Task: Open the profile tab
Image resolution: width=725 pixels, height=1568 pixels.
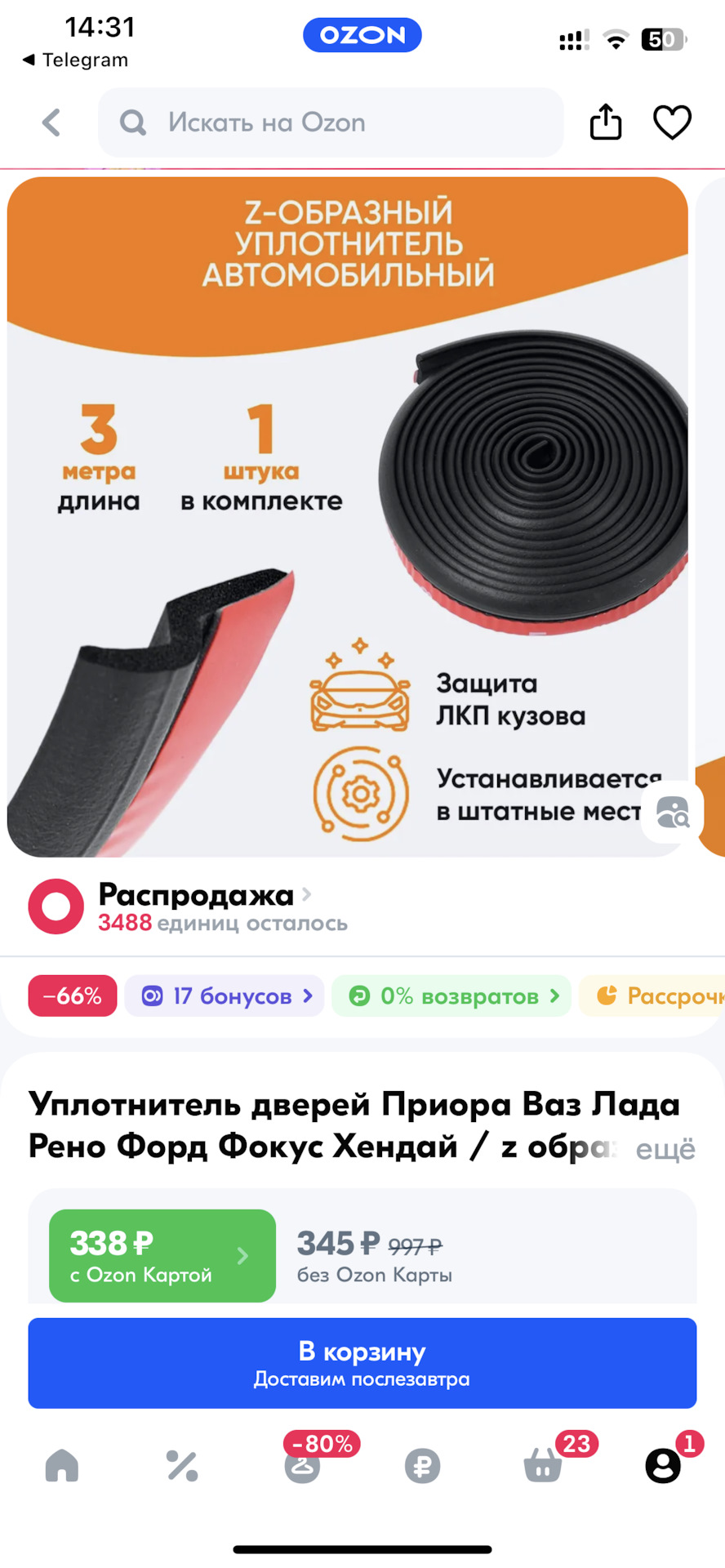Action: [x=662, y=1465]
